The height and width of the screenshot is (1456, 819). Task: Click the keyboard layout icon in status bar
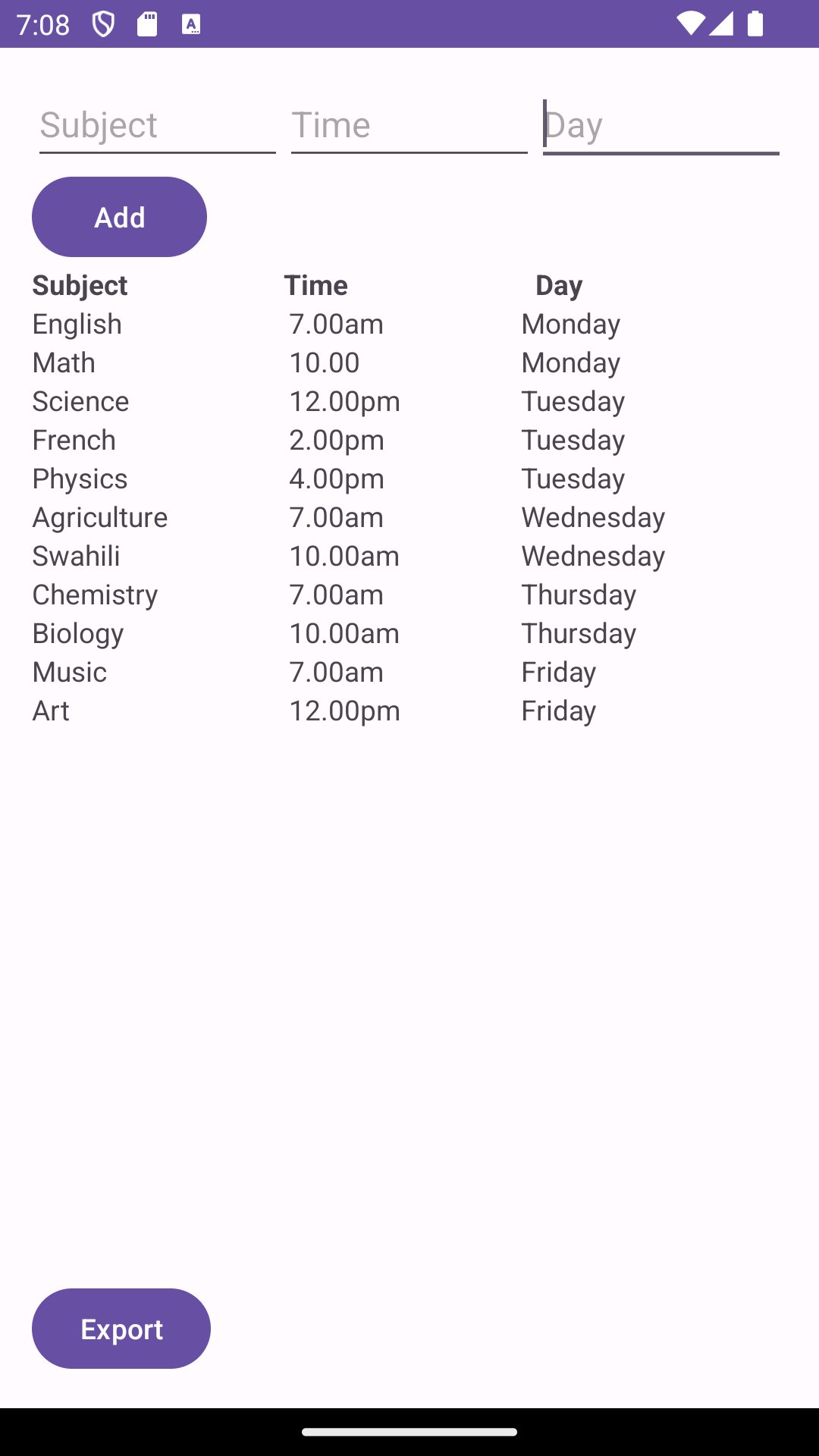(191, 24)
